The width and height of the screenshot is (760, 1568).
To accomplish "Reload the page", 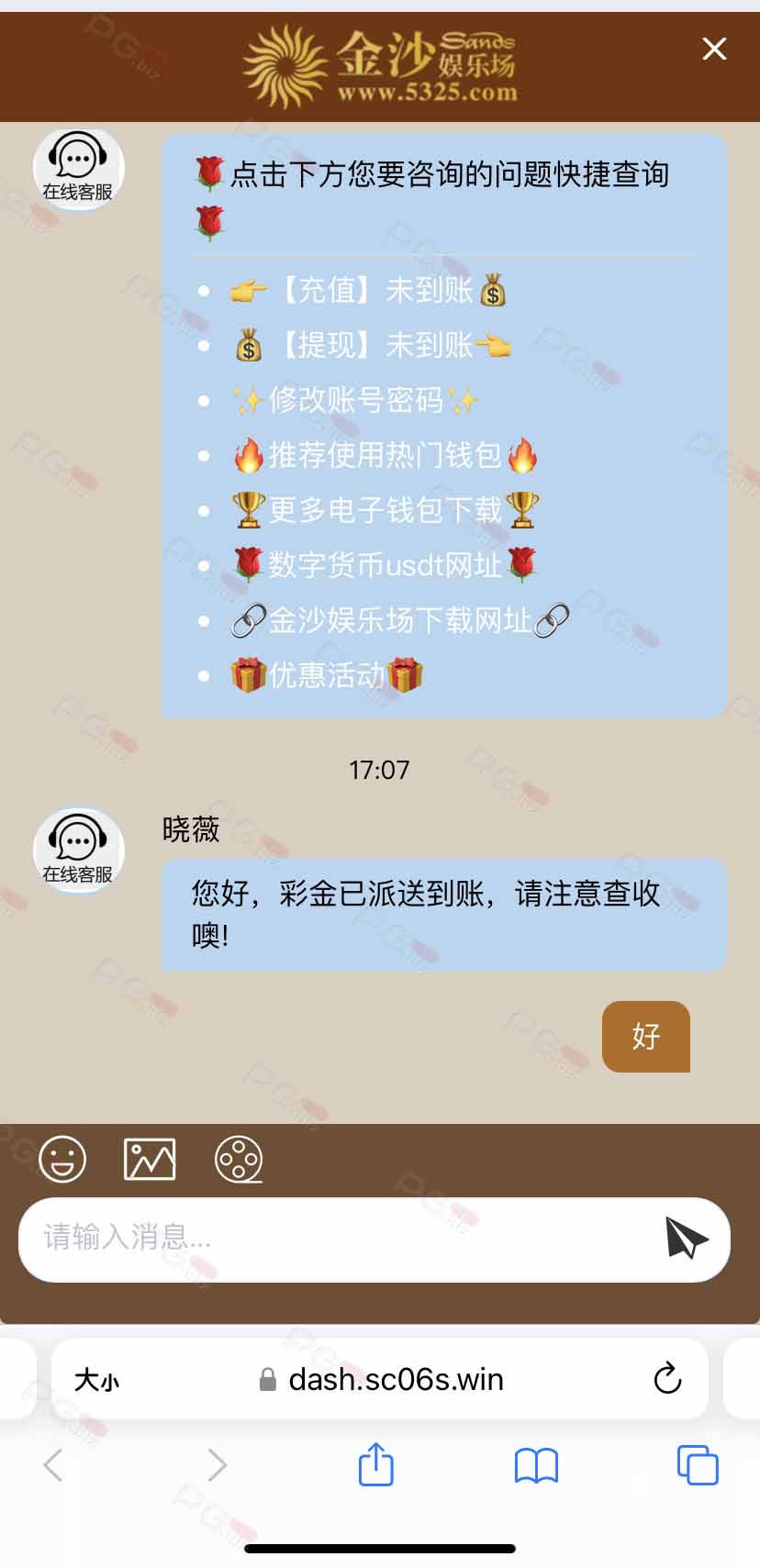I will coord(667,1378).
